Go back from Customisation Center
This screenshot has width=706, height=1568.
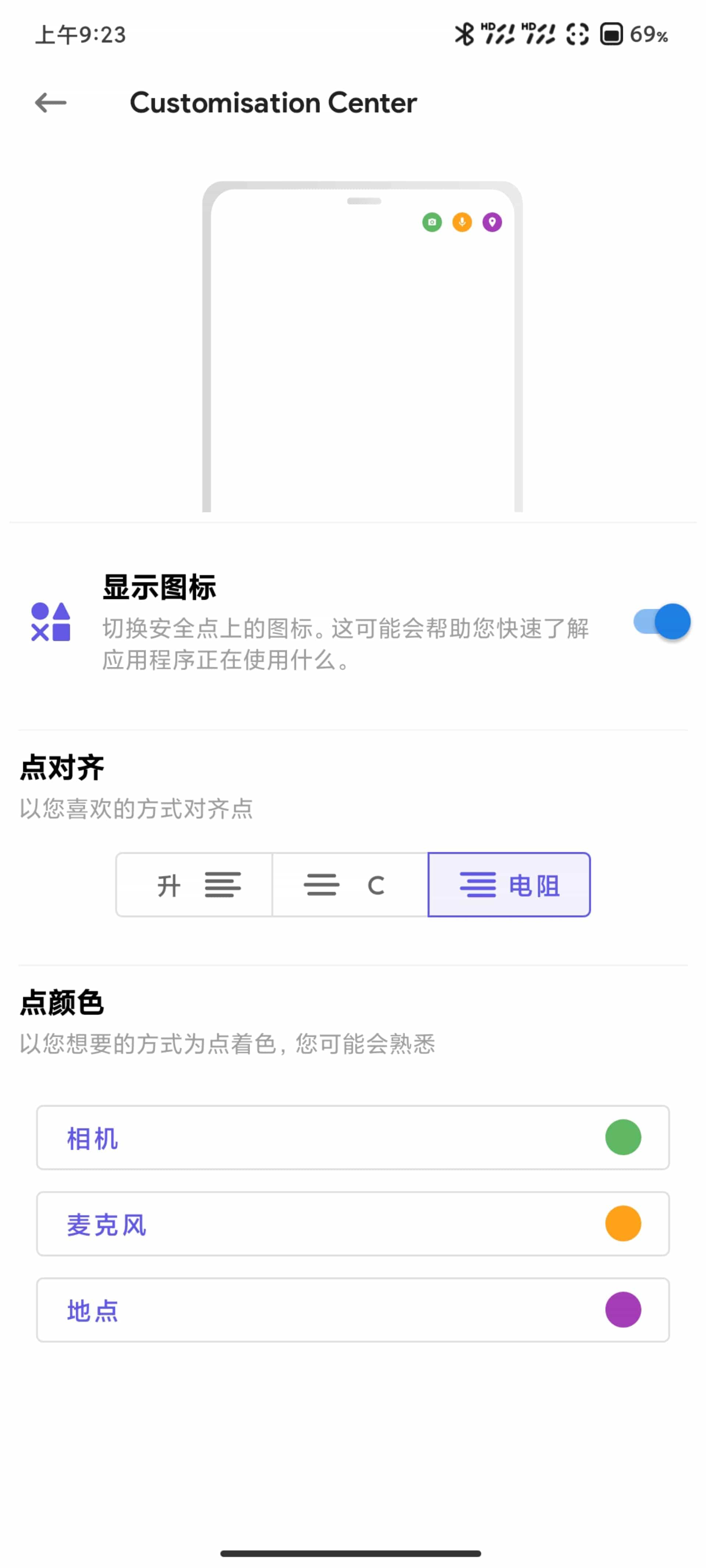[50, 102]
